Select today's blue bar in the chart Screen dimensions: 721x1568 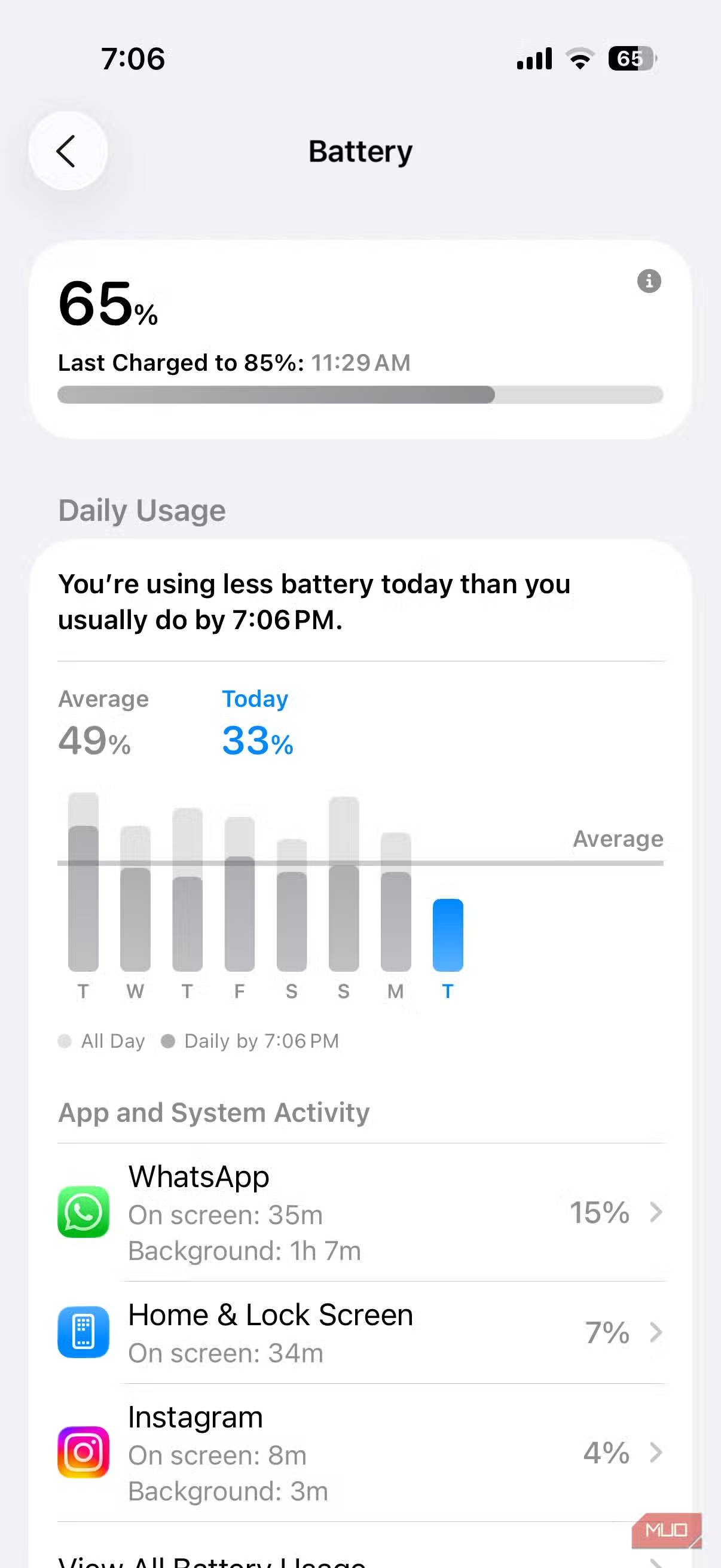[x=448, y=935]
